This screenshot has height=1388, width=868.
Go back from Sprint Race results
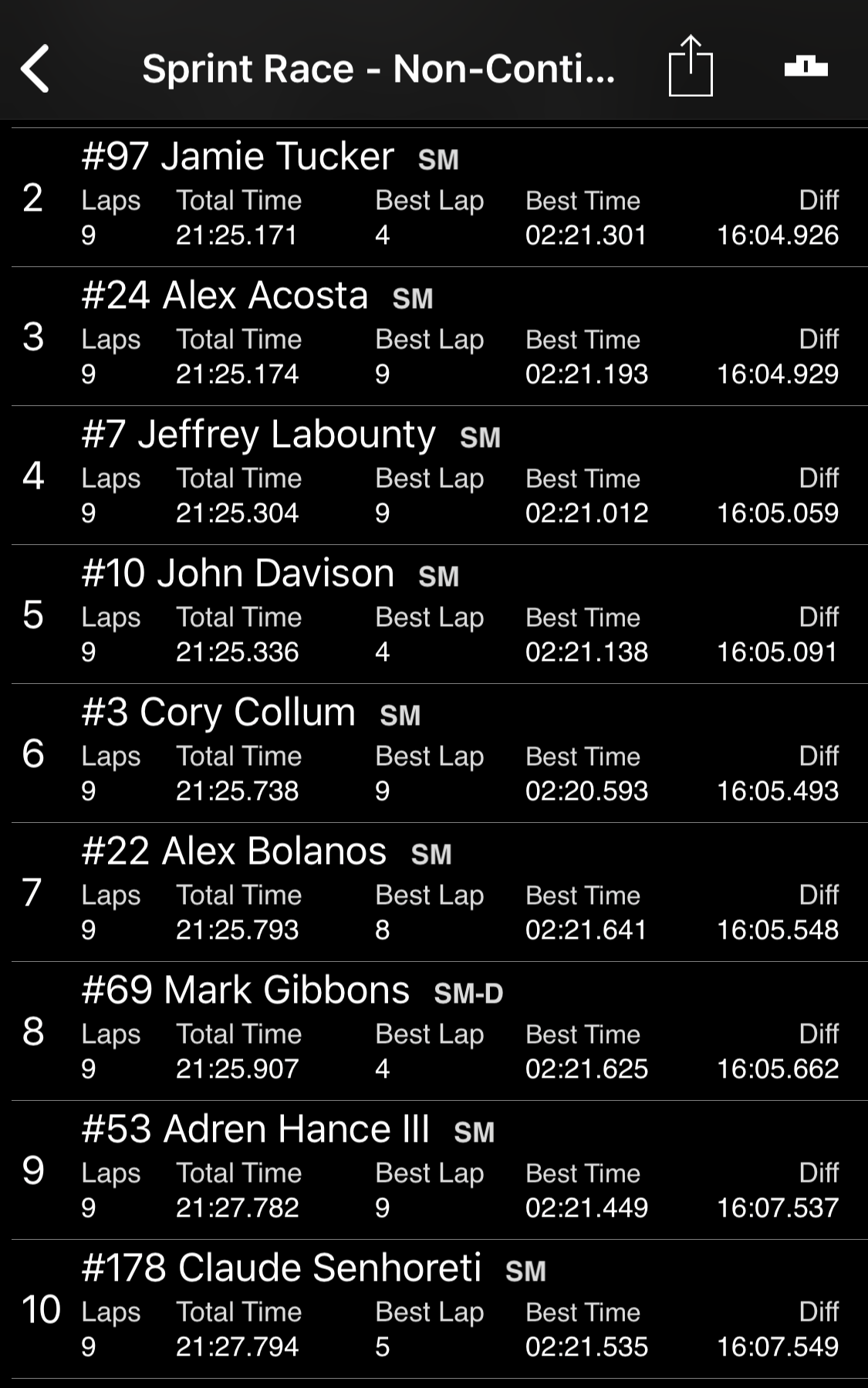coord(35,69)
